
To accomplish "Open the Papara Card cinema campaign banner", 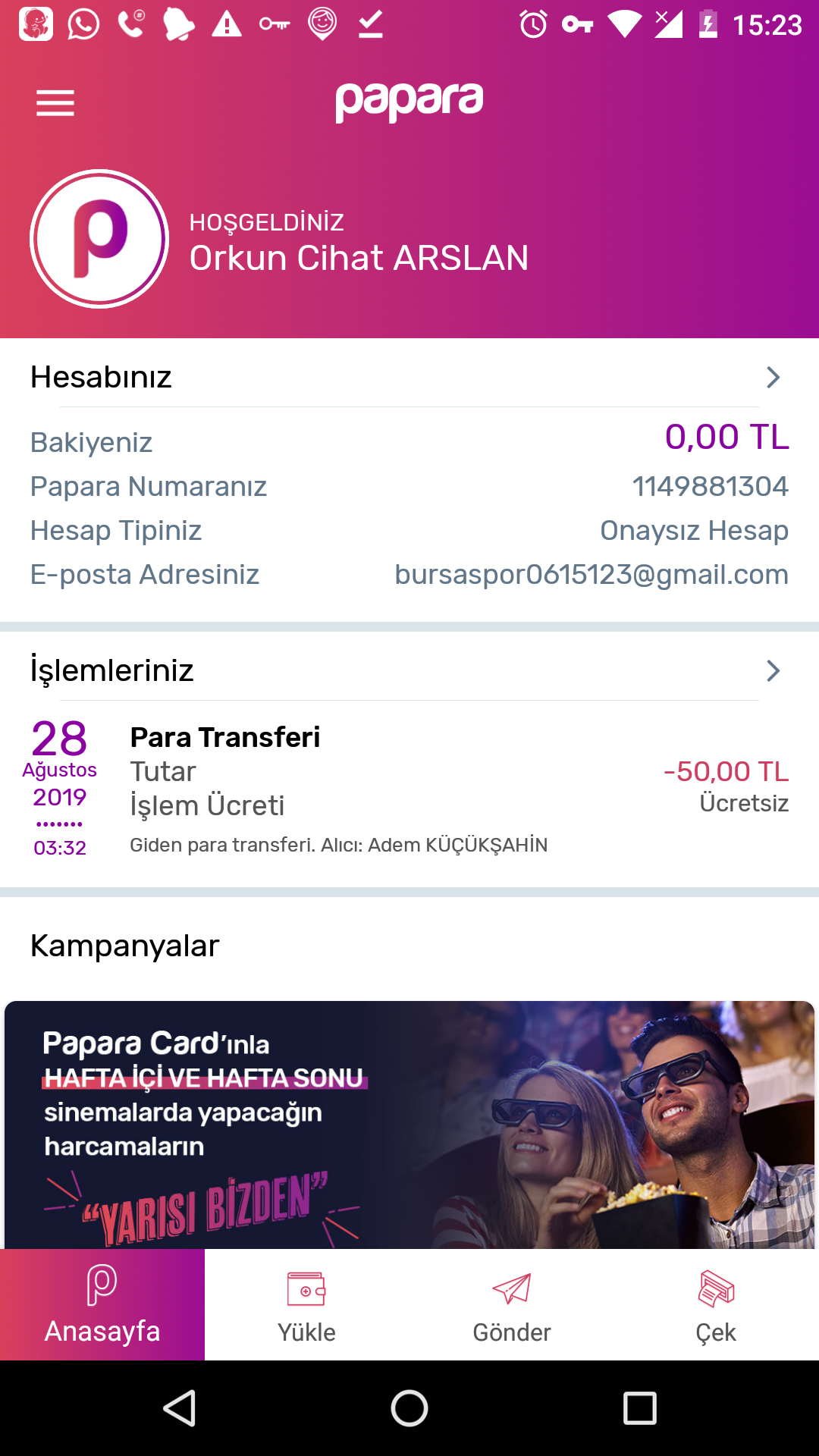I will (409, 1124).
